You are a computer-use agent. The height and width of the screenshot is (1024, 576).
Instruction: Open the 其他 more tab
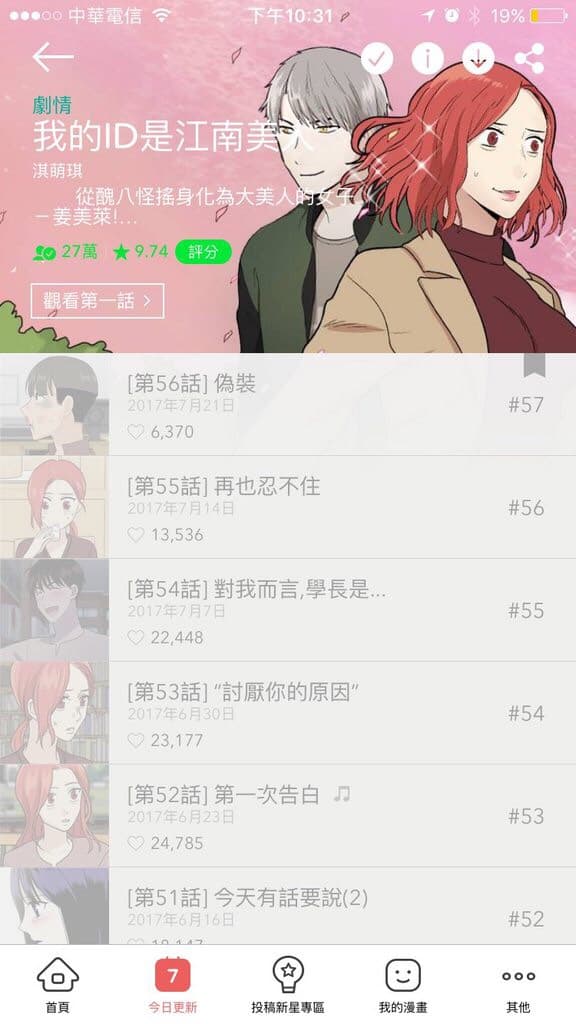519,985
